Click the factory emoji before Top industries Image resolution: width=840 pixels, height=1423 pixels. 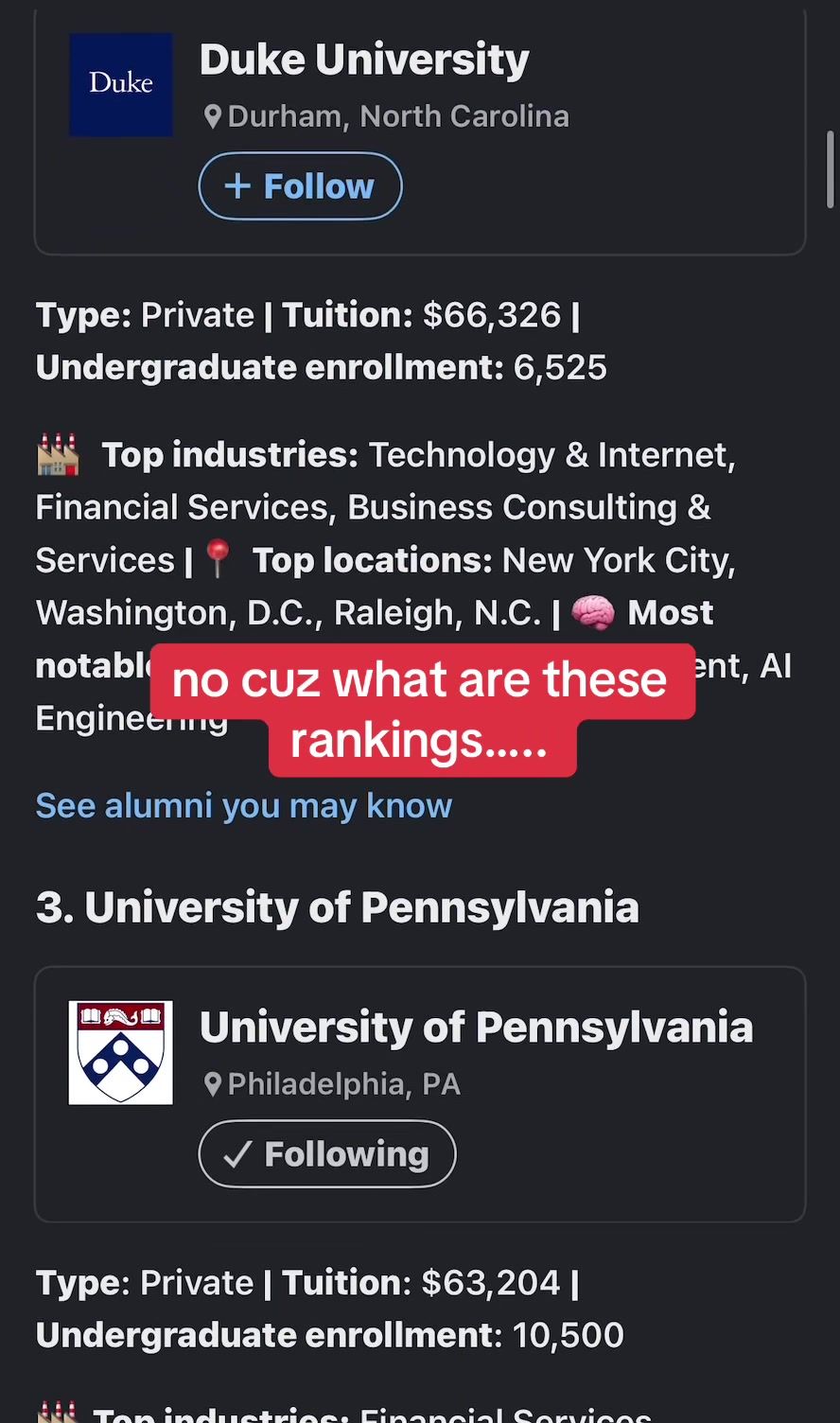pyautogui.click(x=57, y=454)
